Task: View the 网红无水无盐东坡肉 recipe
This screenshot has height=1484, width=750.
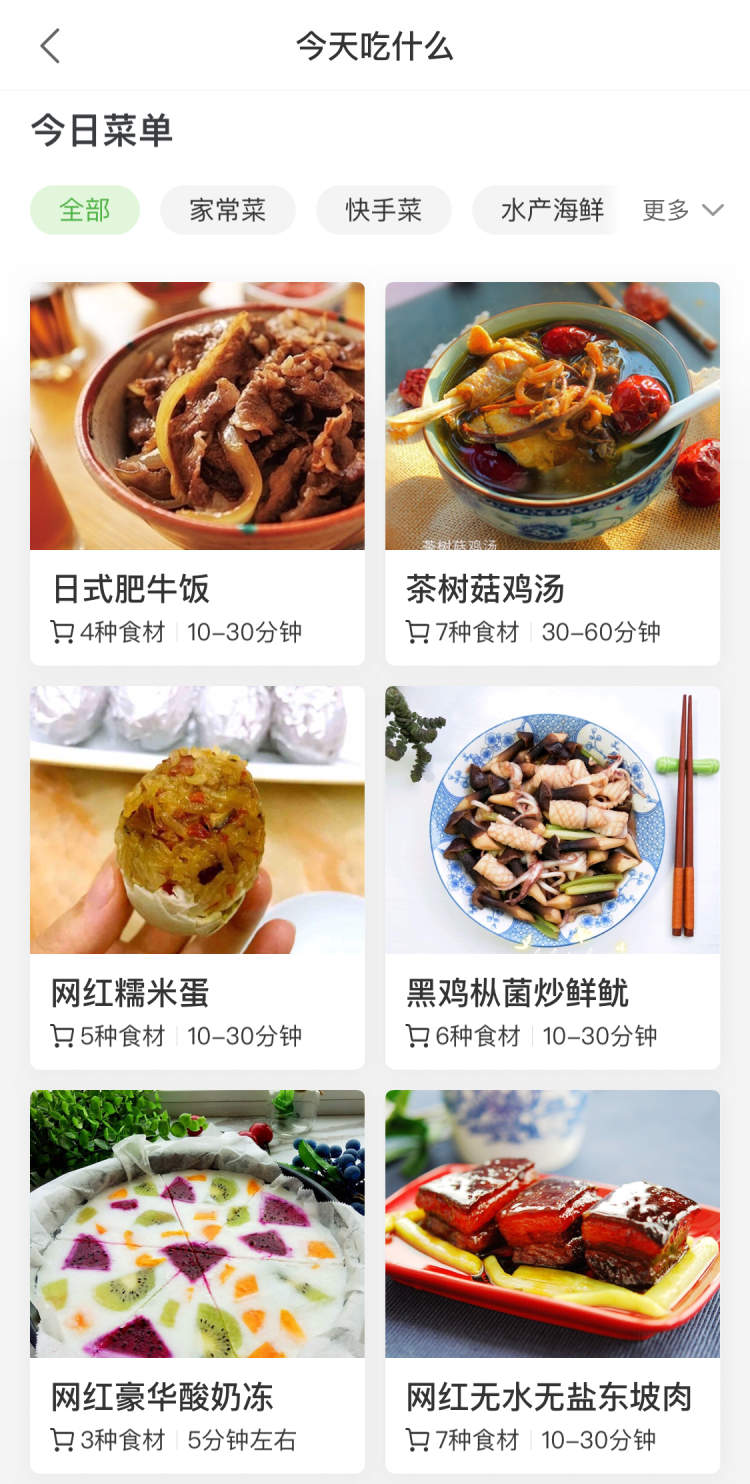Action: (552, 1281)
